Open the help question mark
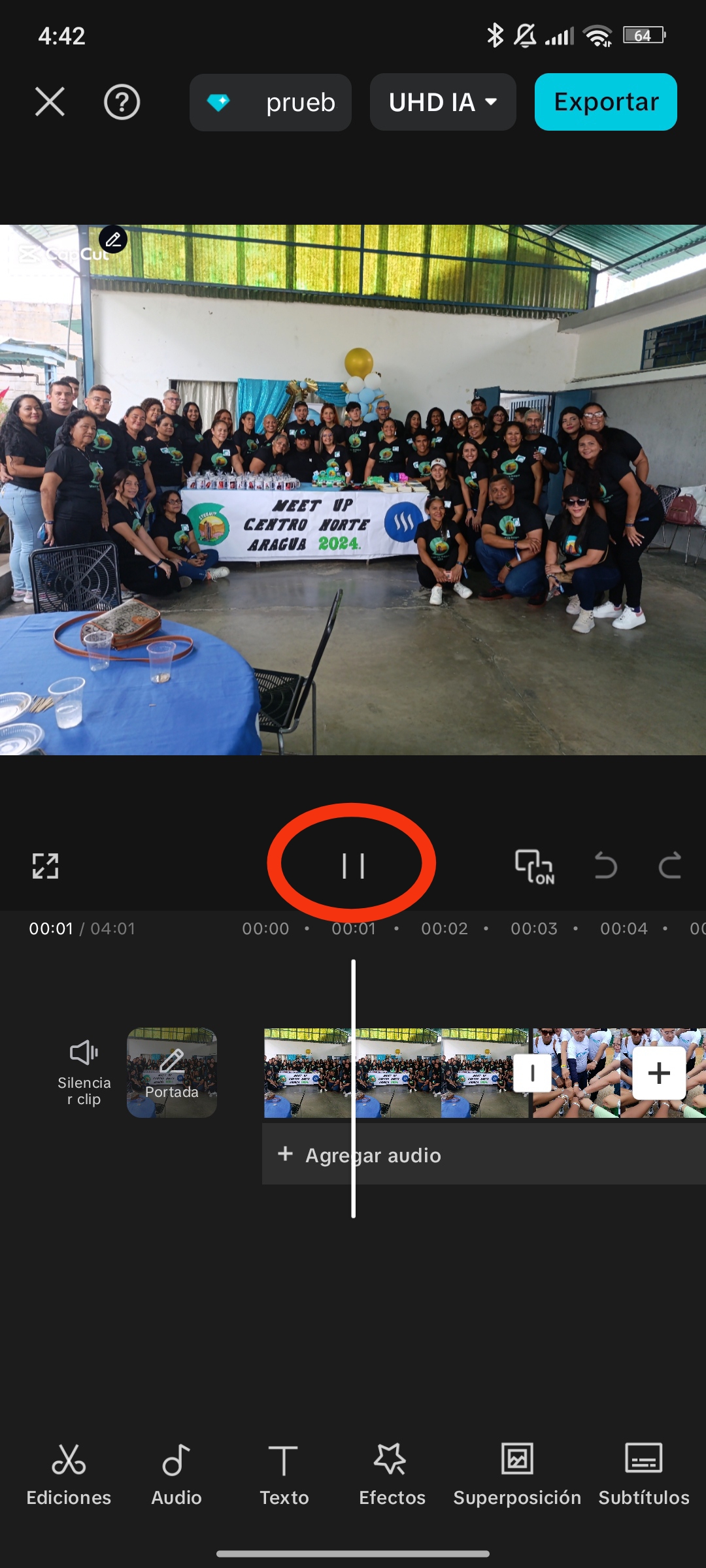The height and width of the screenshot is (1568, 706). 122,102
